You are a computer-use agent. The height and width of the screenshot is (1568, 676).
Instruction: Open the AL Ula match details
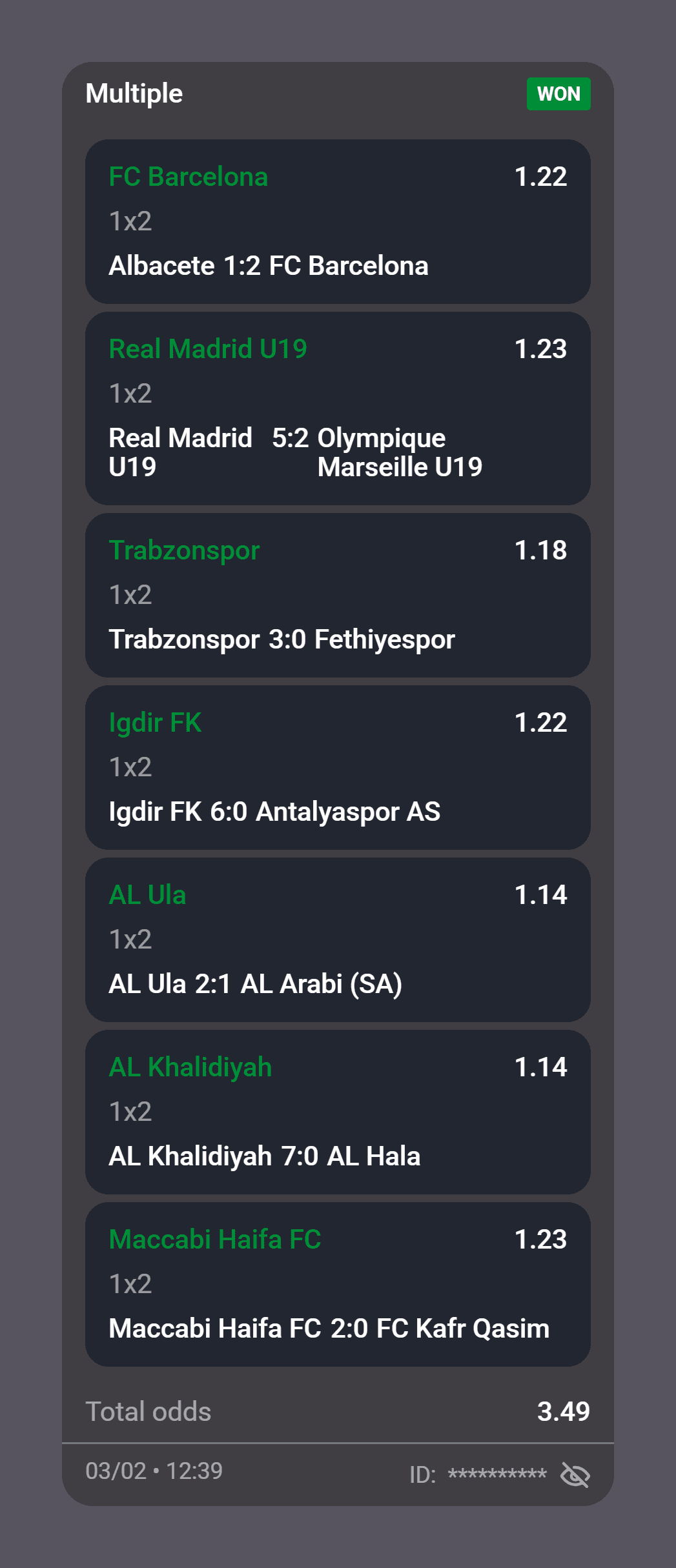(338, 939)
